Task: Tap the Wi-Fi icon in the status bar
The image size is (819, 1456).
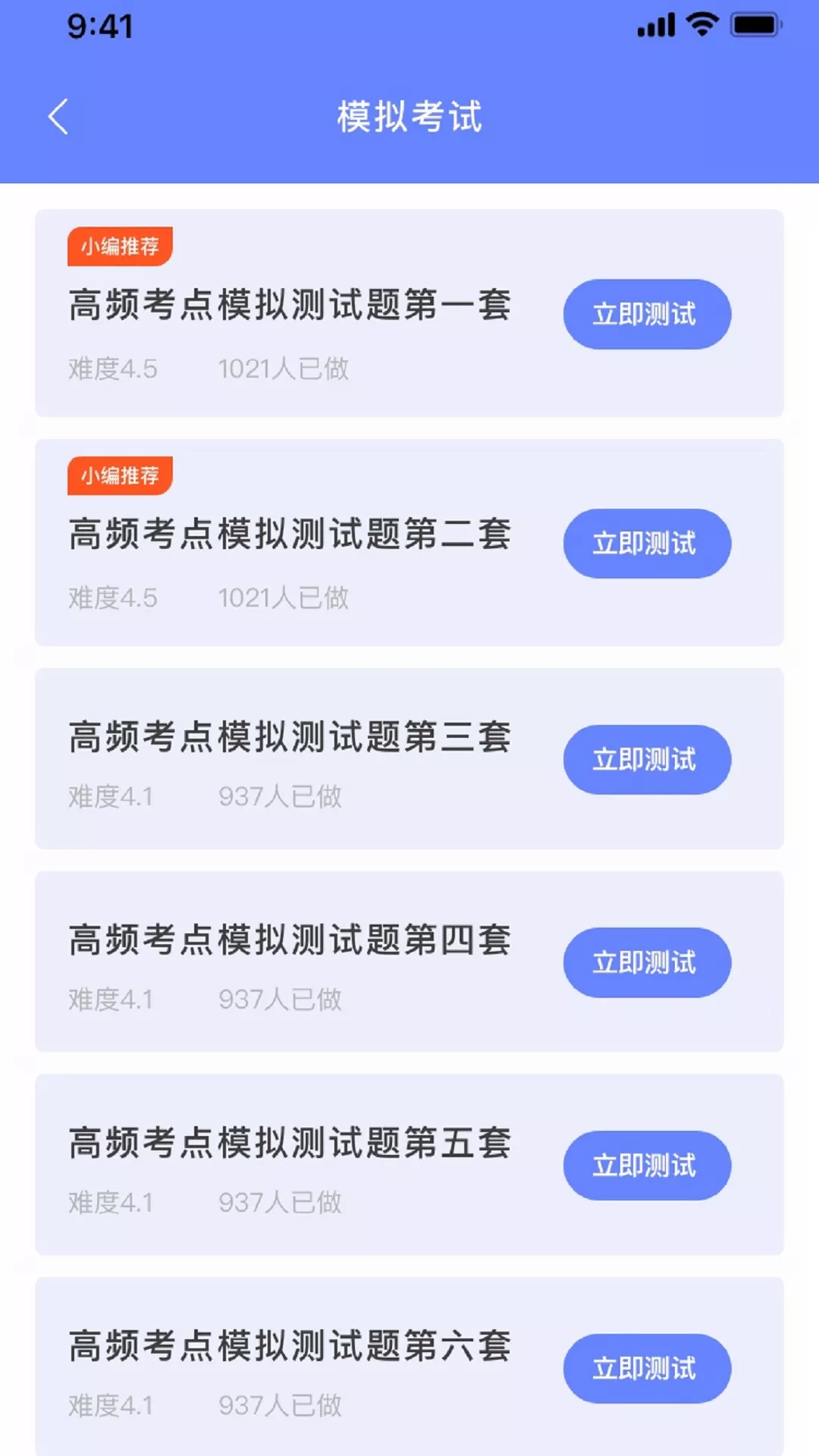Action: point(701,25)
